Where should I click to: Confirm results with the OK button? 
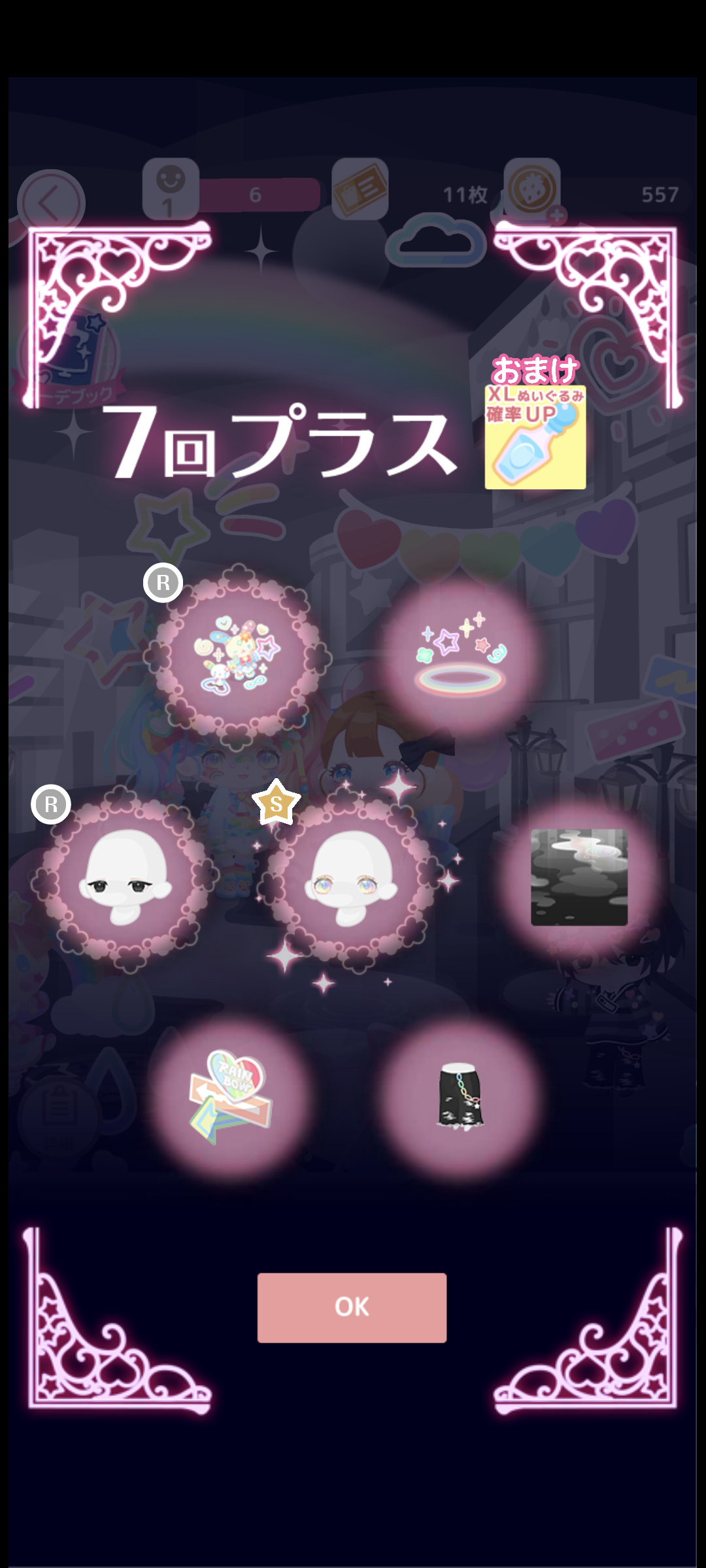(x=352, y=1307)
